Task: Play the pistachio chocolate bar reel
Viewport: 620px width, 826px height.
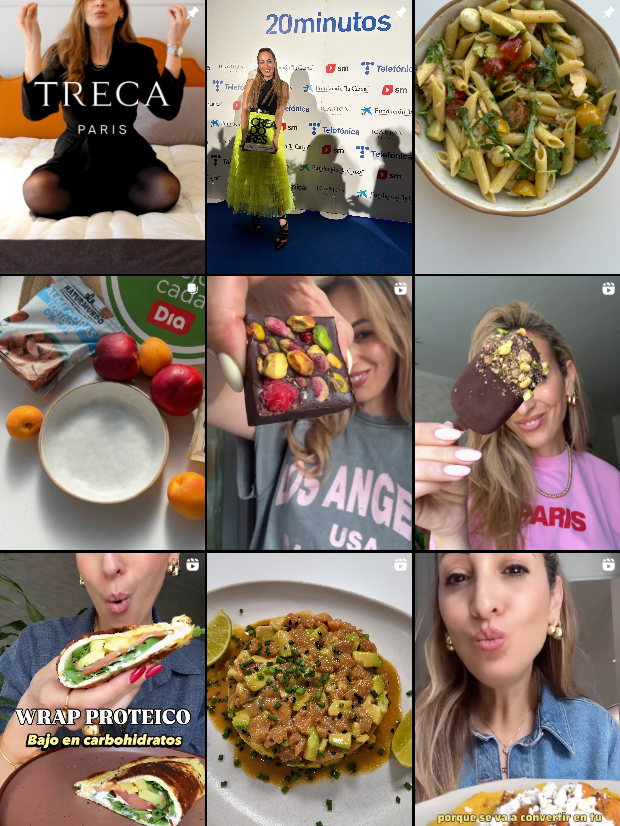Action: point(309,413)
